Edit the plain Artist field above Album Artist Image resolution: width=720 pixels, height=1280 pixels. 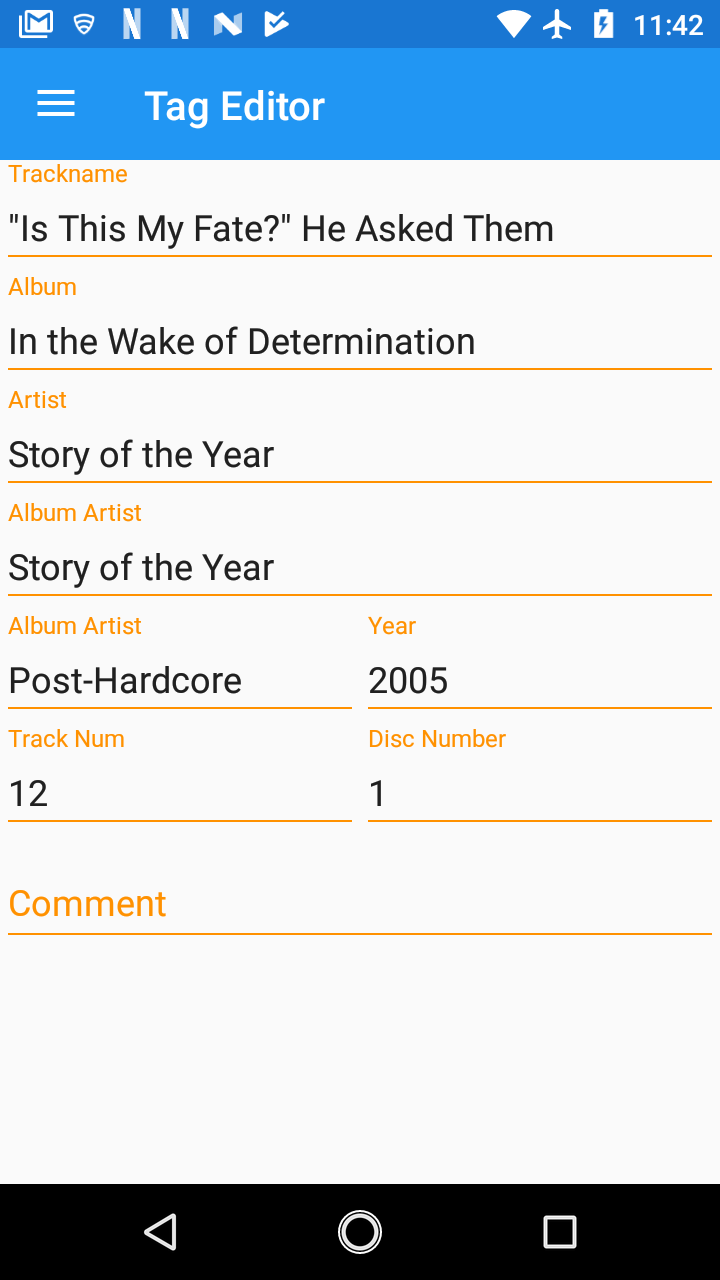point(359,455)
